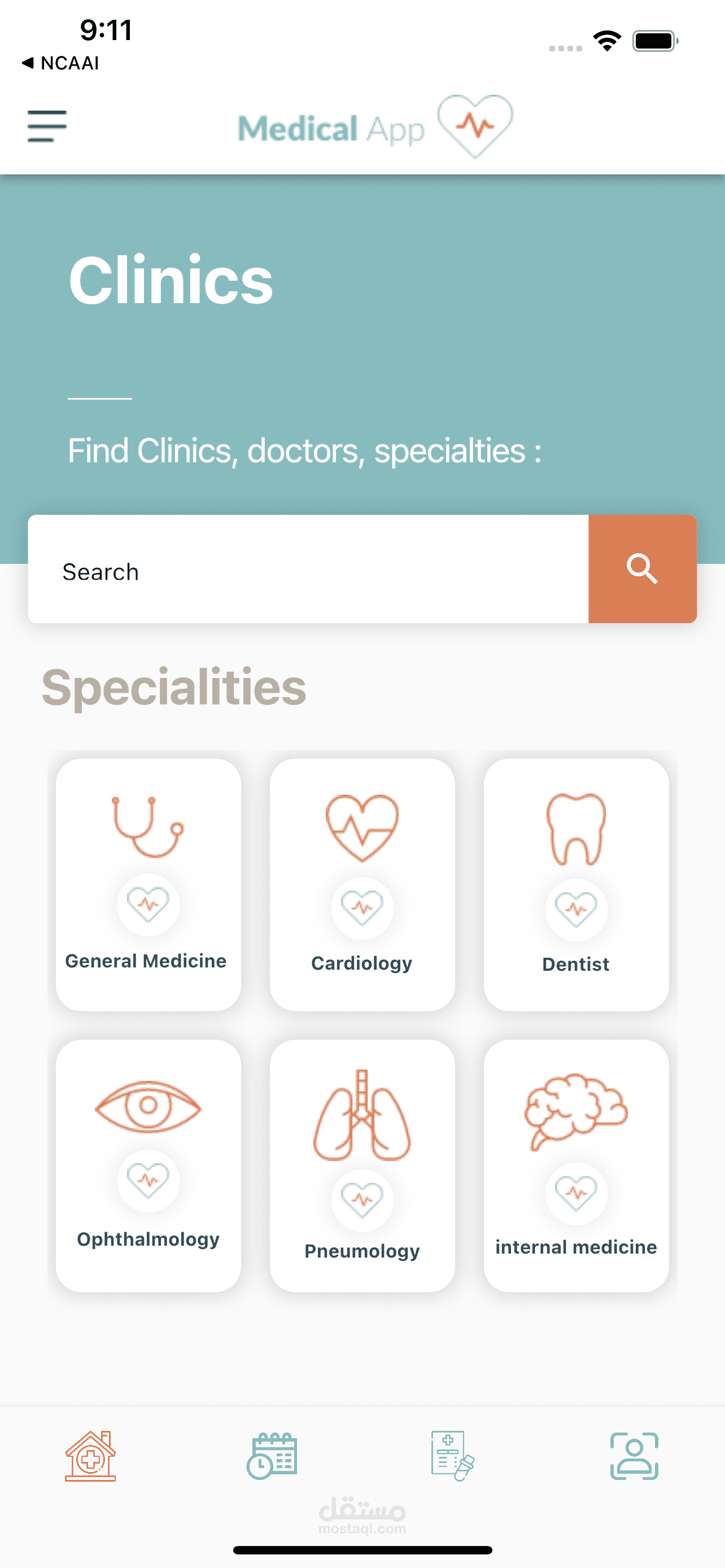Return to the NCAAI app
725x1568 pixels.
(61, 63)
